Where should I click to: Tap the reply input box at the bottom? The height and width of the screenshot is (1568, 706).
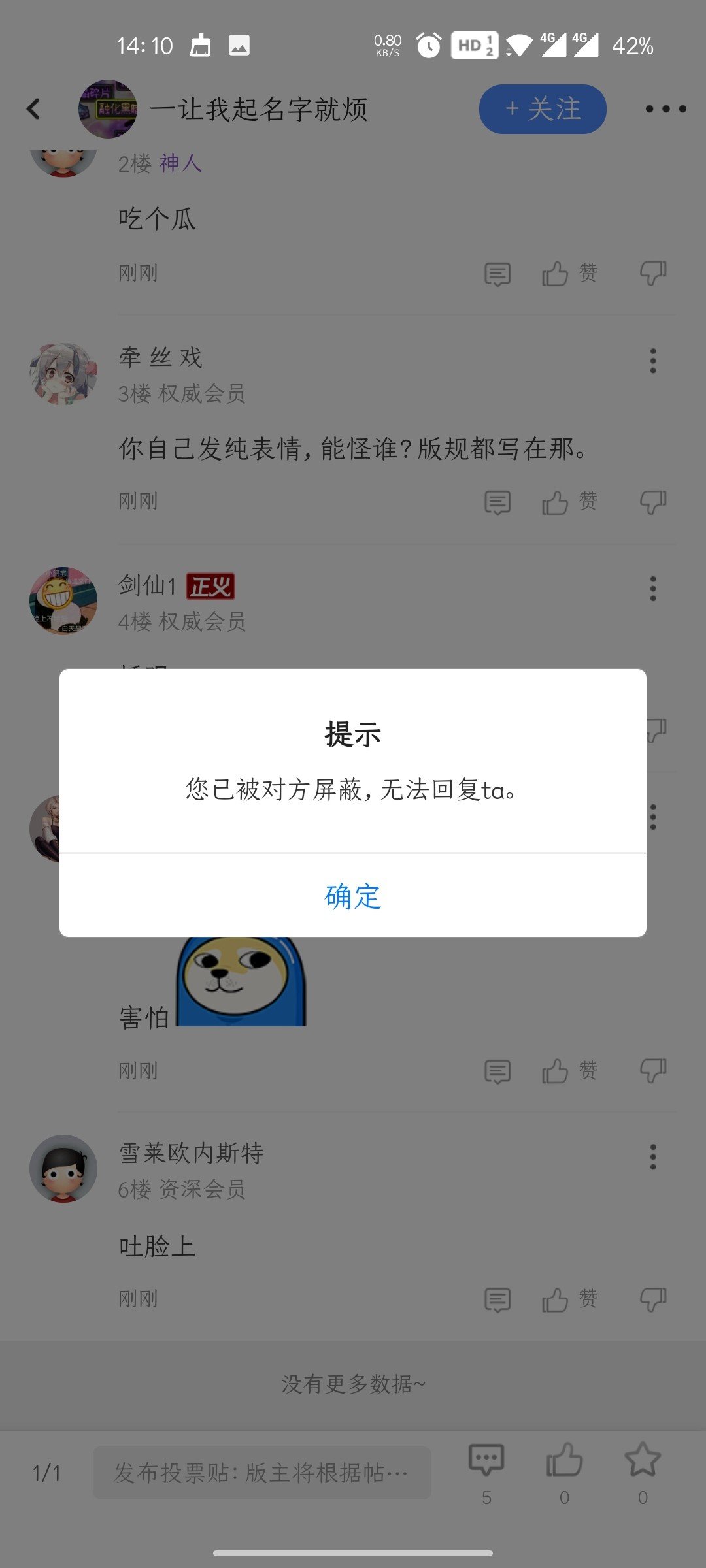pyautogui.click(x=262, y=1473)
